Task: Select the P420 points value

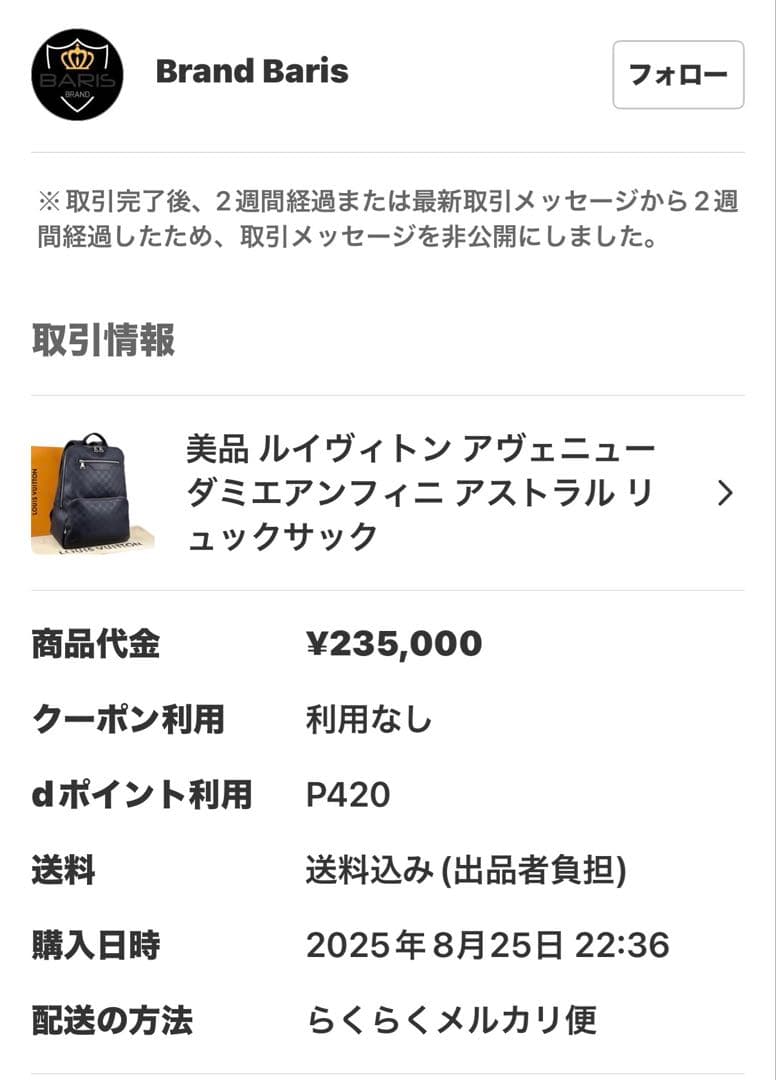Action: (348, 794)
